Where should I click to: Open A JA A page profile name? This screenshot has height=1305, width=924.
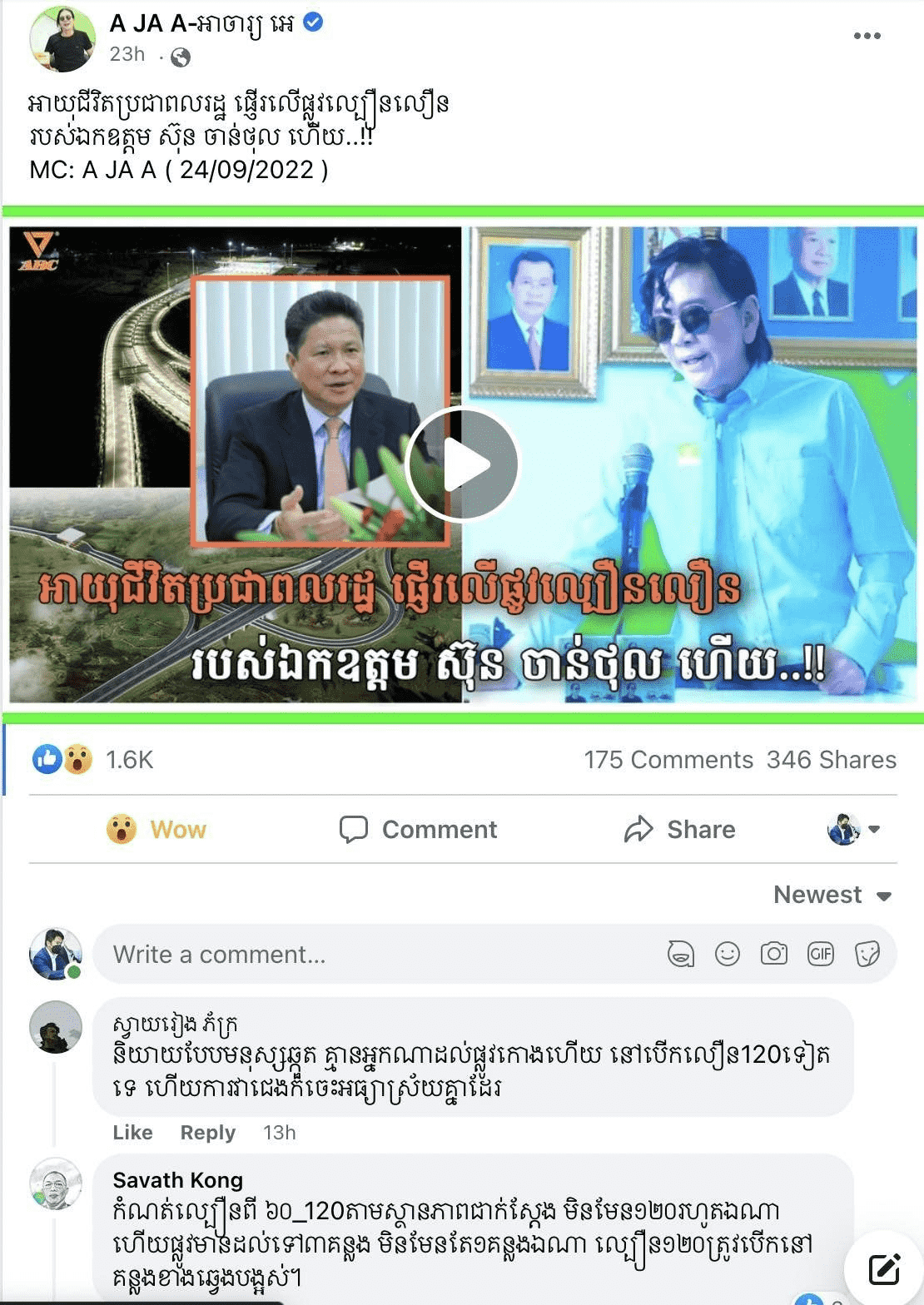coord(202,24)
